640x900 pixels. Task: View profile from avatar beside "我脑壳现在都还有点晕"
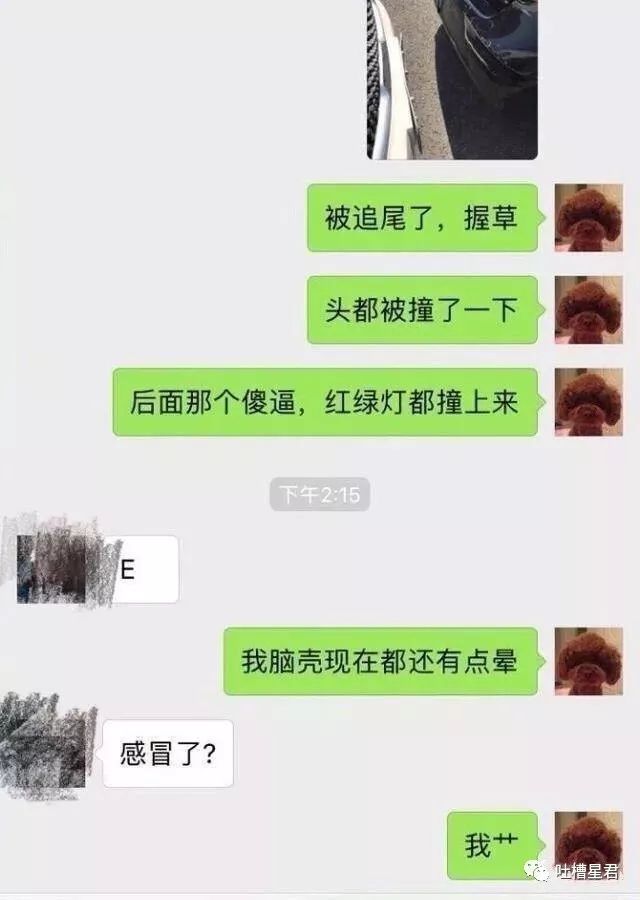tap(588, 661)
